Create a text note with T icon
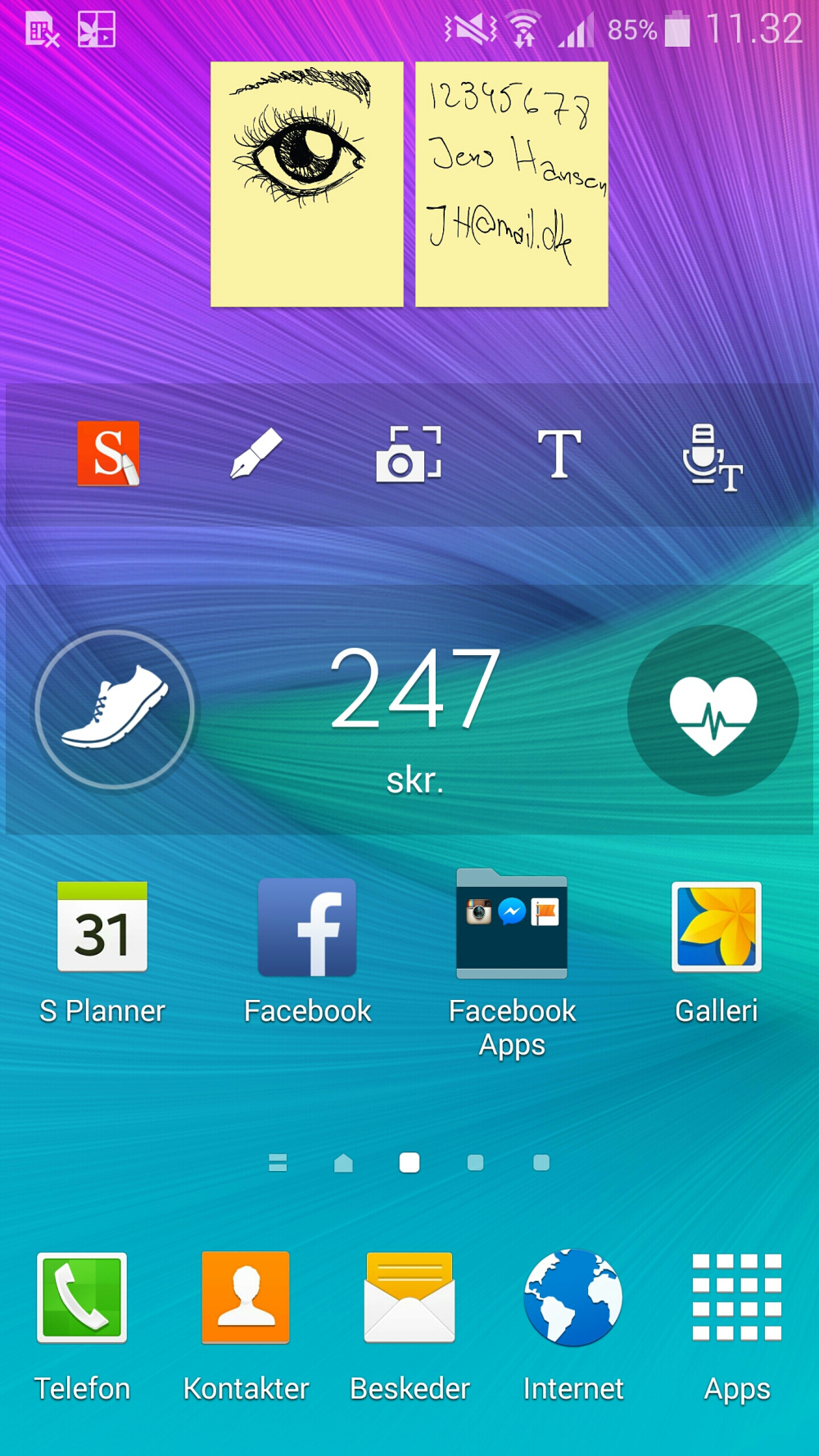 [559, 454]
